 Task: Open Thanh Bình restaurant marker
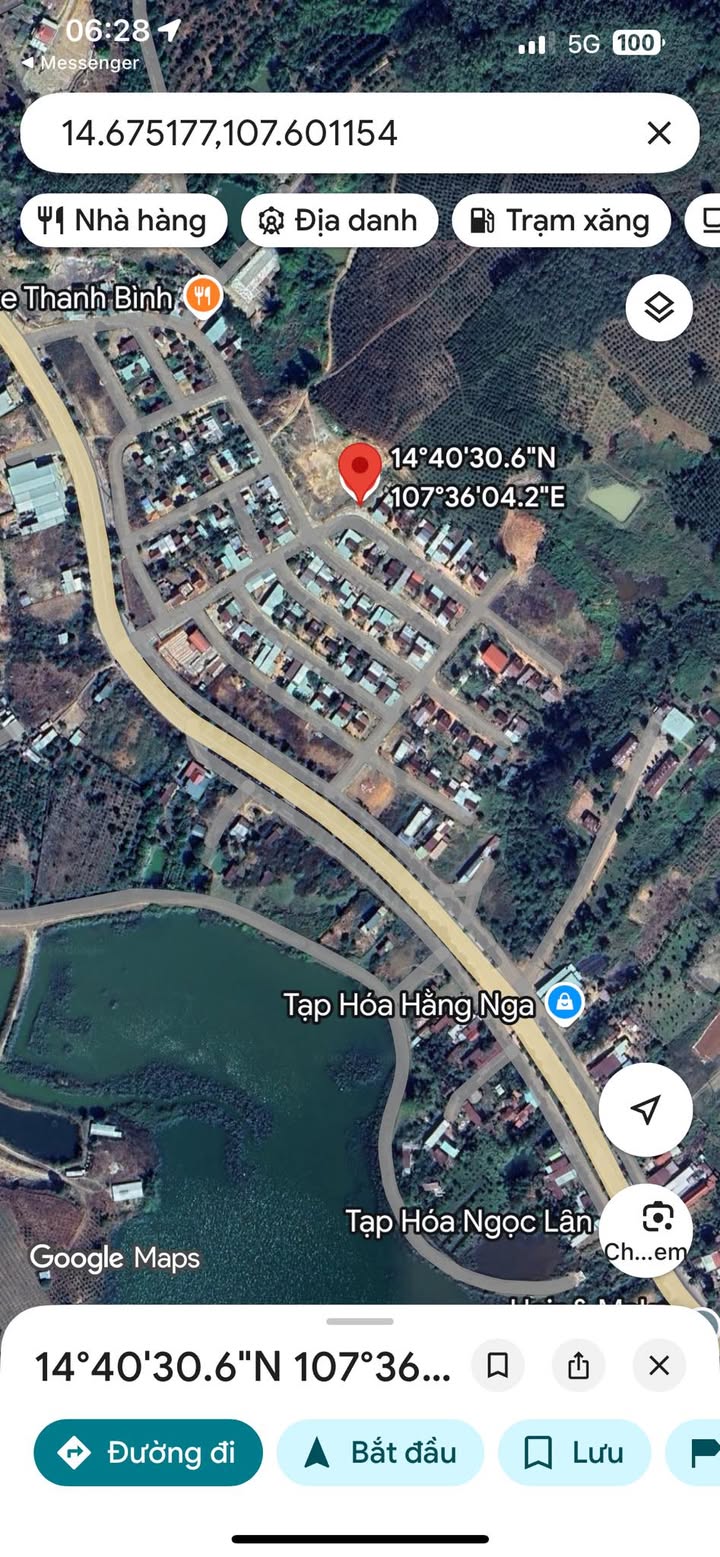tap(203, 296)
